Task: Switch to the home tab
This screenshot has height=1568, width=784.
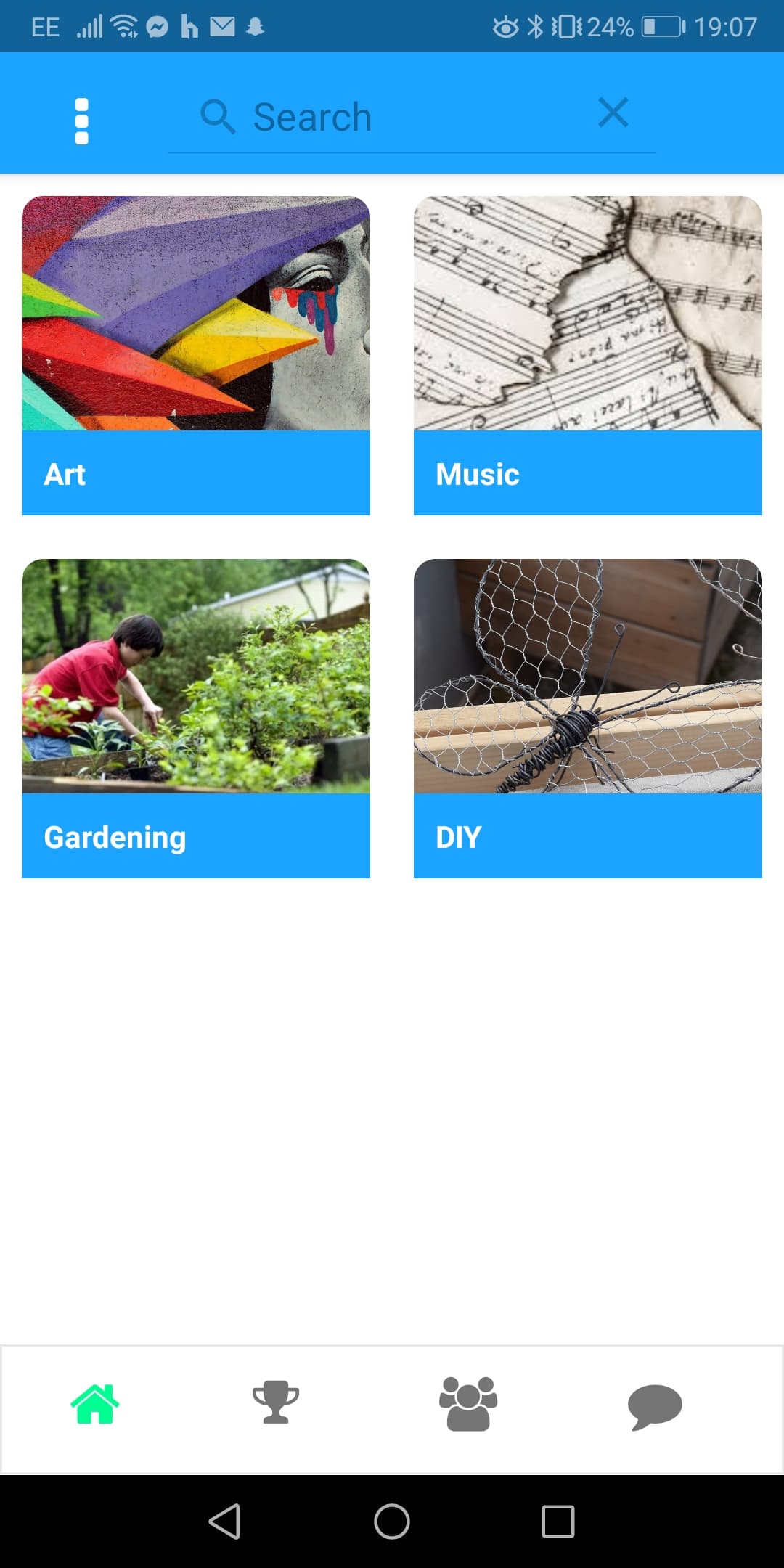Action: [95, 1404]
